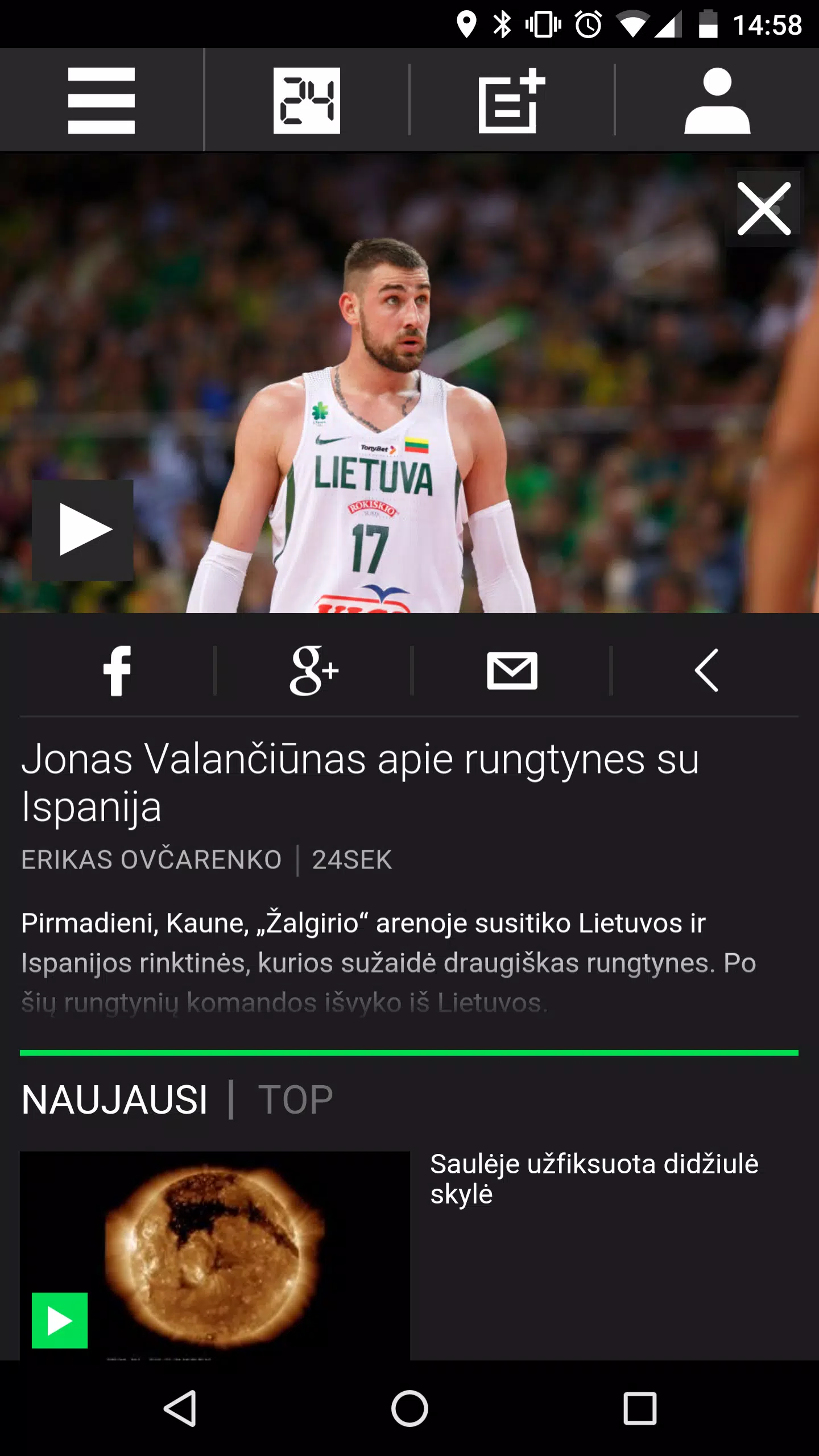This screenshot has width=819, height=1456.
Task: Tap the 24 logo home icon
Action: 307,101
